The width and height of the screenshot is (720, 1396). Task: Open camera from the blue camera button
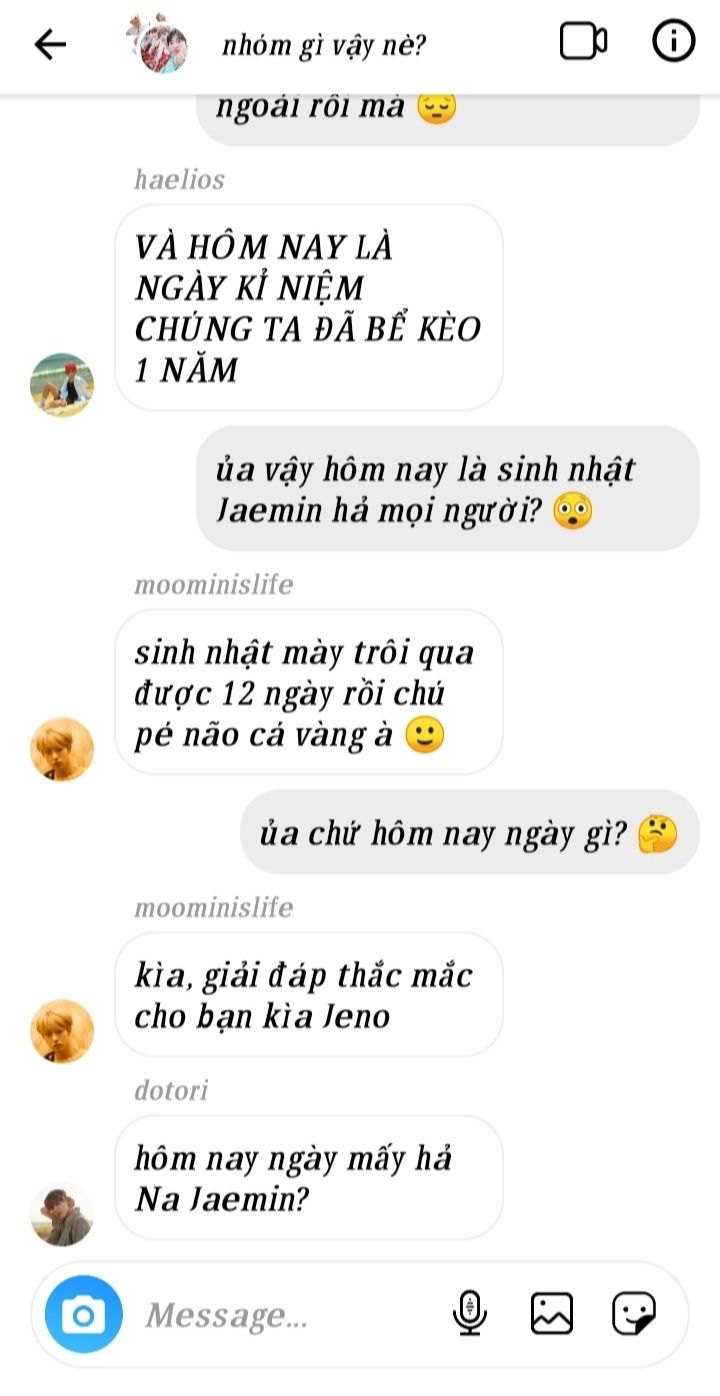click(x=84, y=1314)
